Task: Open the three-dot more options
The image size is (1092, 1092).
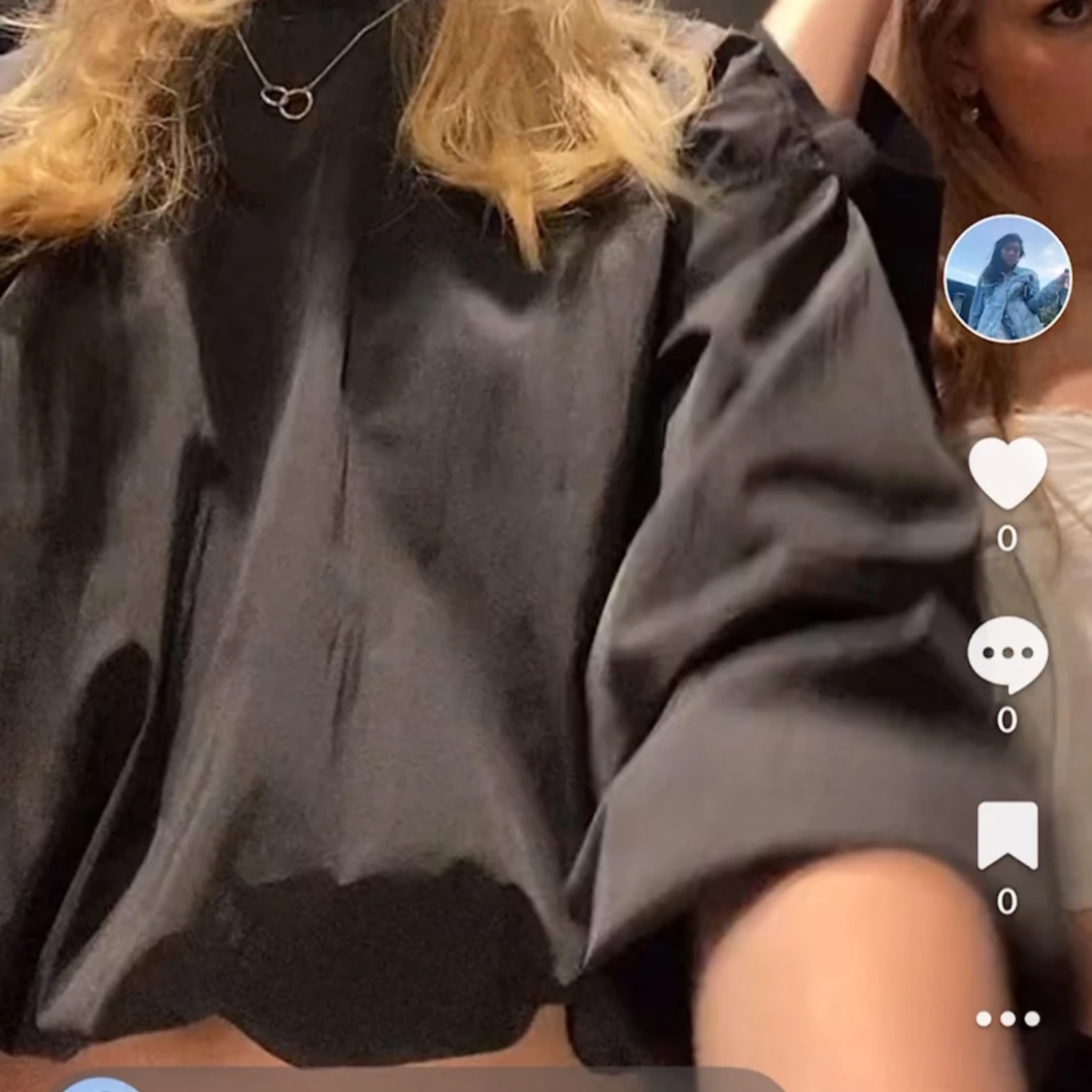Action: (1008, 1018)
